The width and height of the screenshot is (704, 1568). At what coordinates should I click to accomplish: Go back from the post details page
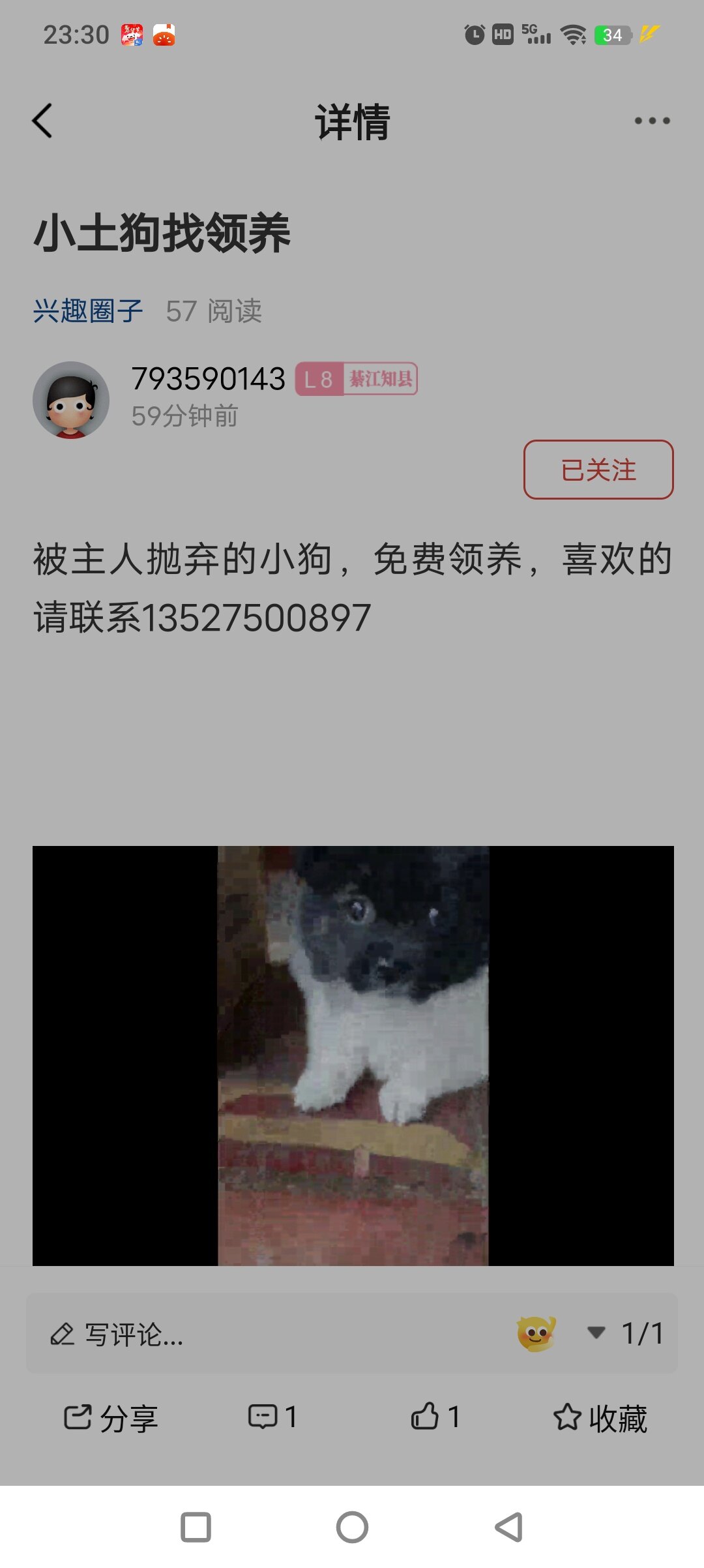(x=42, y=121)
